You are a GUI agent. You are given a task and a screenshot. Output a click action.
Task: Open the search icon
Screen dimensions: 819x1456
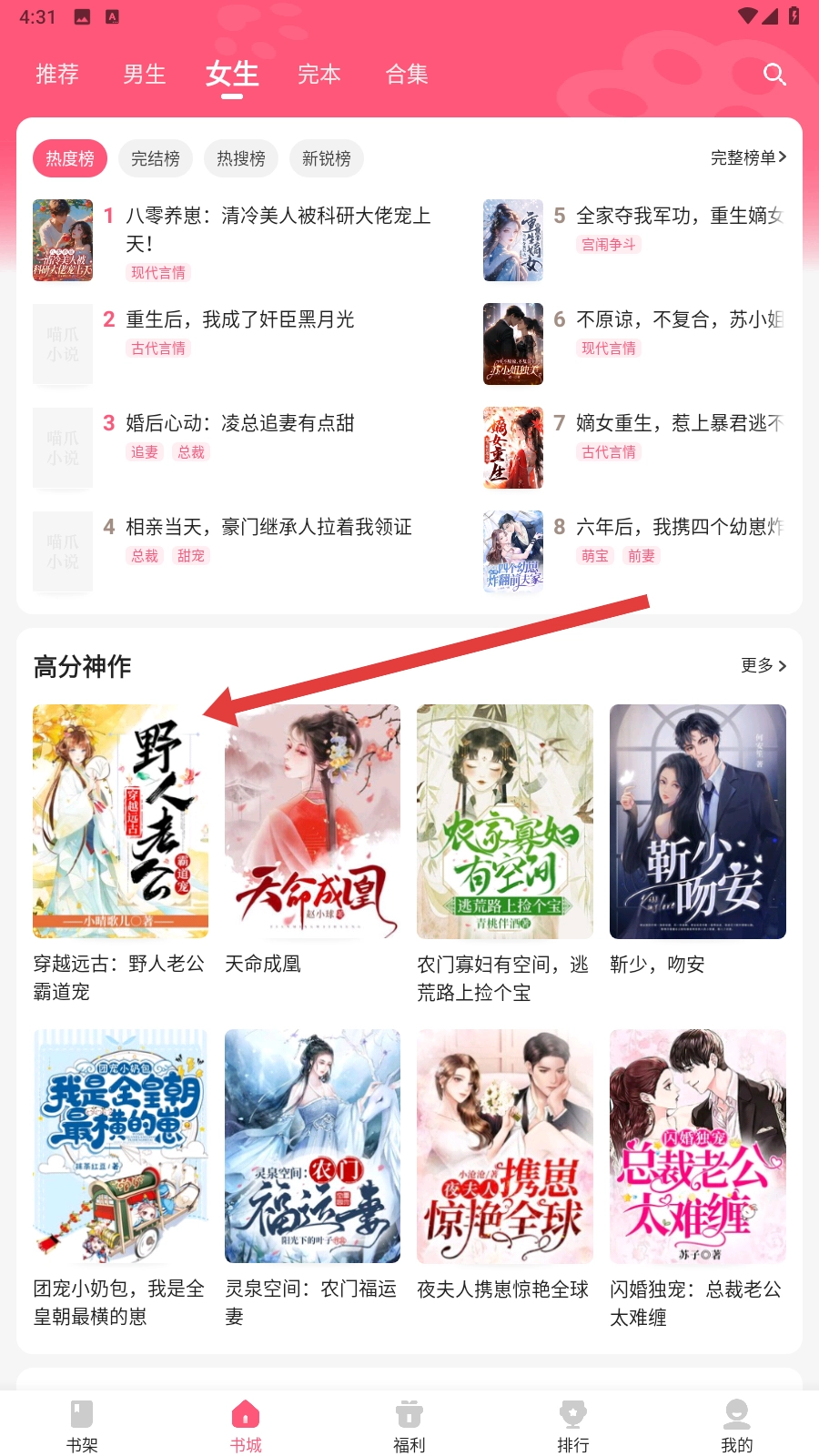coord(774,75)
